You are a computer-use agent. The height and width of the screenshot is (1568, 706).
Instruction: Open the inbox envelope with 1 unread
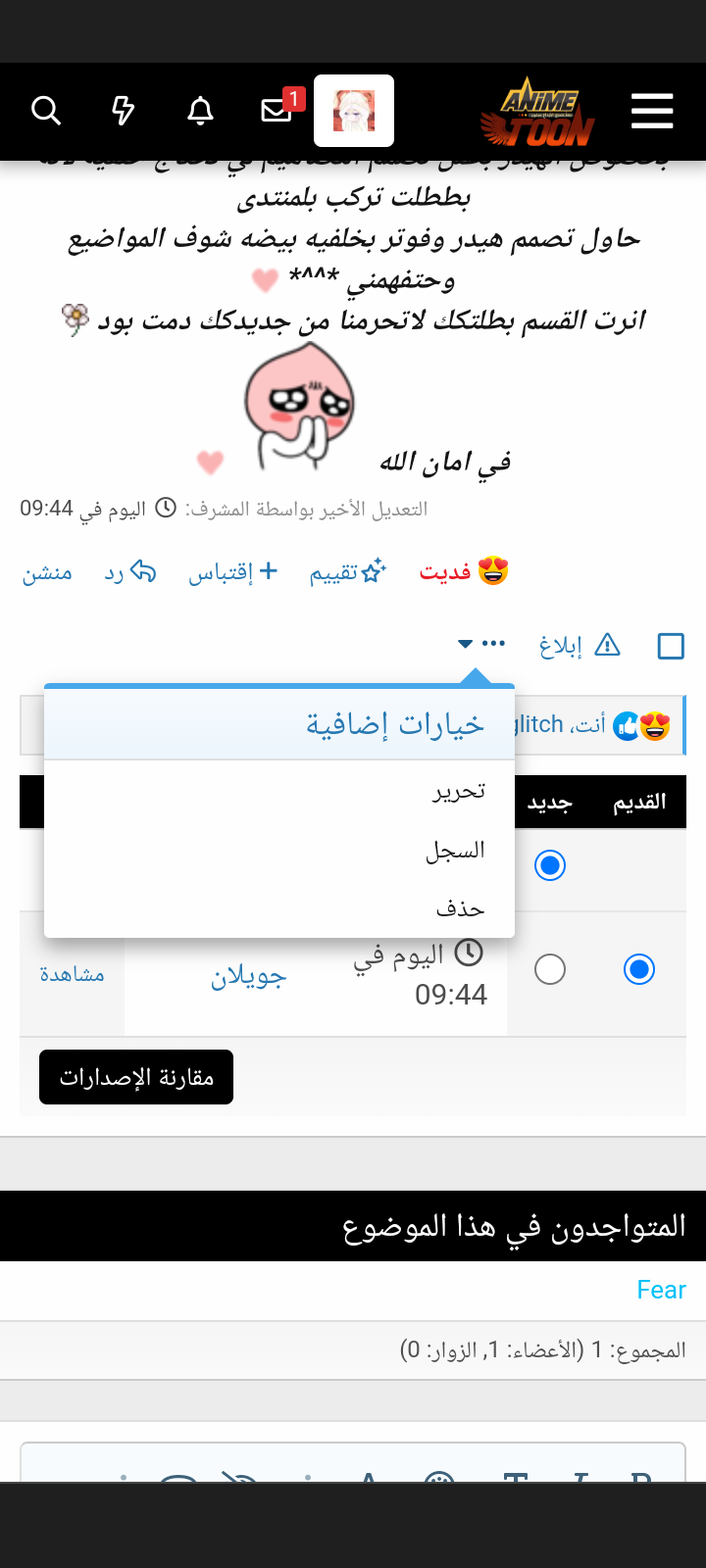click(x=277, y=111)
